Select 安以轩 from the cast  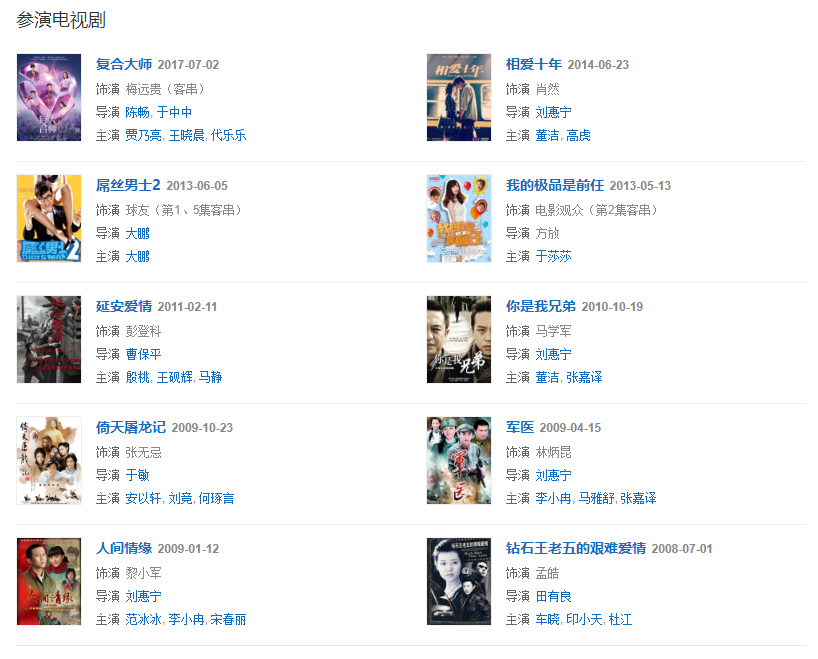(144, 498)
